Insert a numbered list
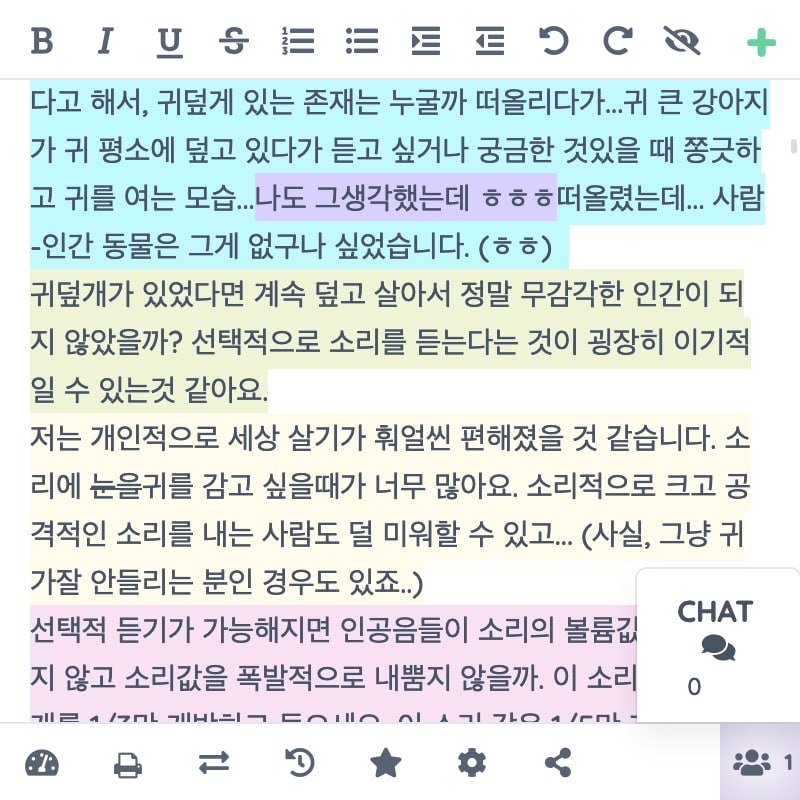 pyautogui.click(x=298, y=41)
